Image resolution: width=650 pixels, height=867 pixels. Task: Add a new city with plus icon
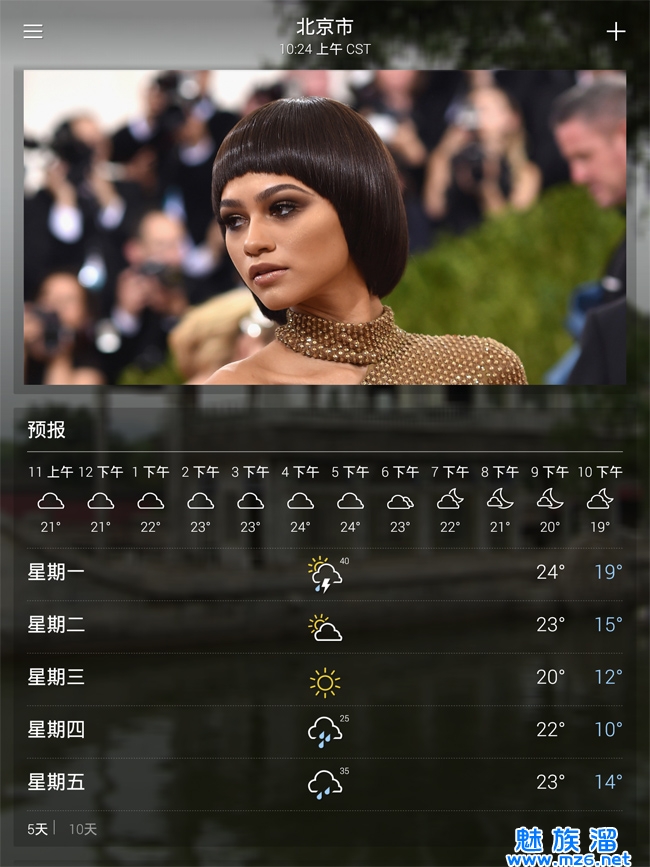(616, 31)
